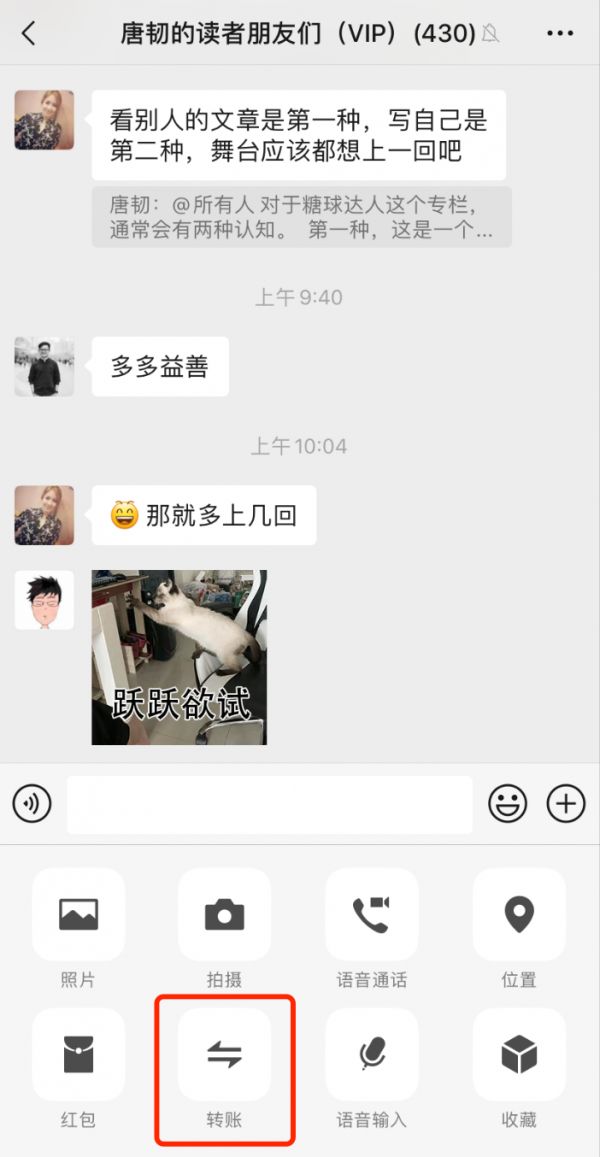The height and width of the screenshot is (1157, 600).
Task: Start a 语音通话 voice call
Action: click(371, 914)
